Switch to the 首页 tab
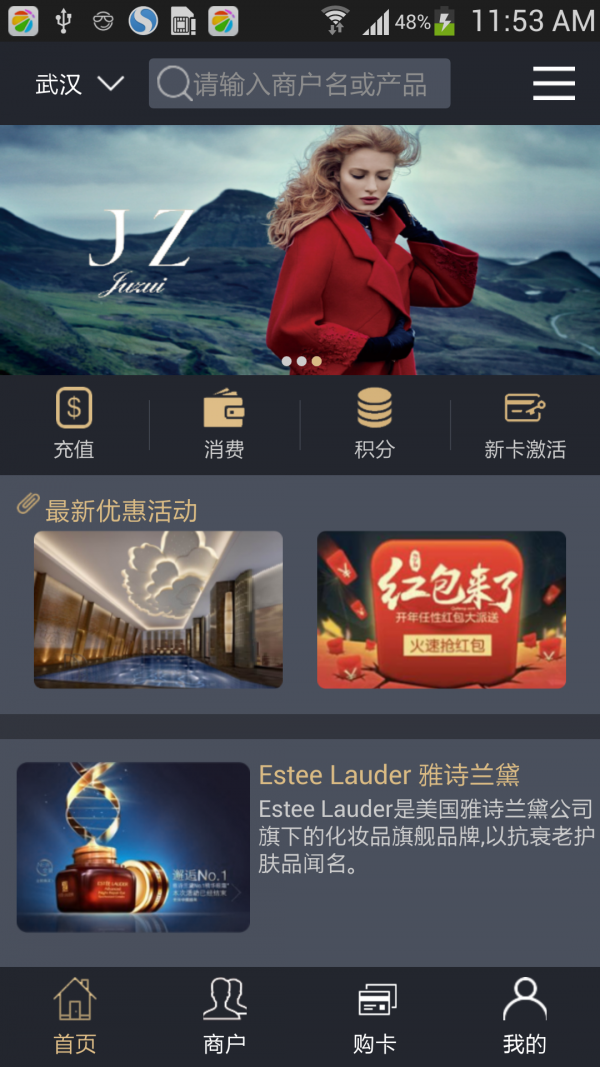This screenshot has height=1067, width=600. 75,1017
